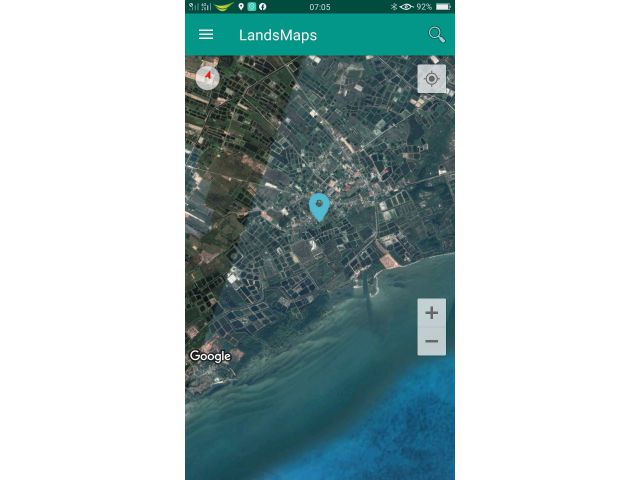Open the search magnifier icon
Viewport: 640px width, 480px height.
(436, 35)
